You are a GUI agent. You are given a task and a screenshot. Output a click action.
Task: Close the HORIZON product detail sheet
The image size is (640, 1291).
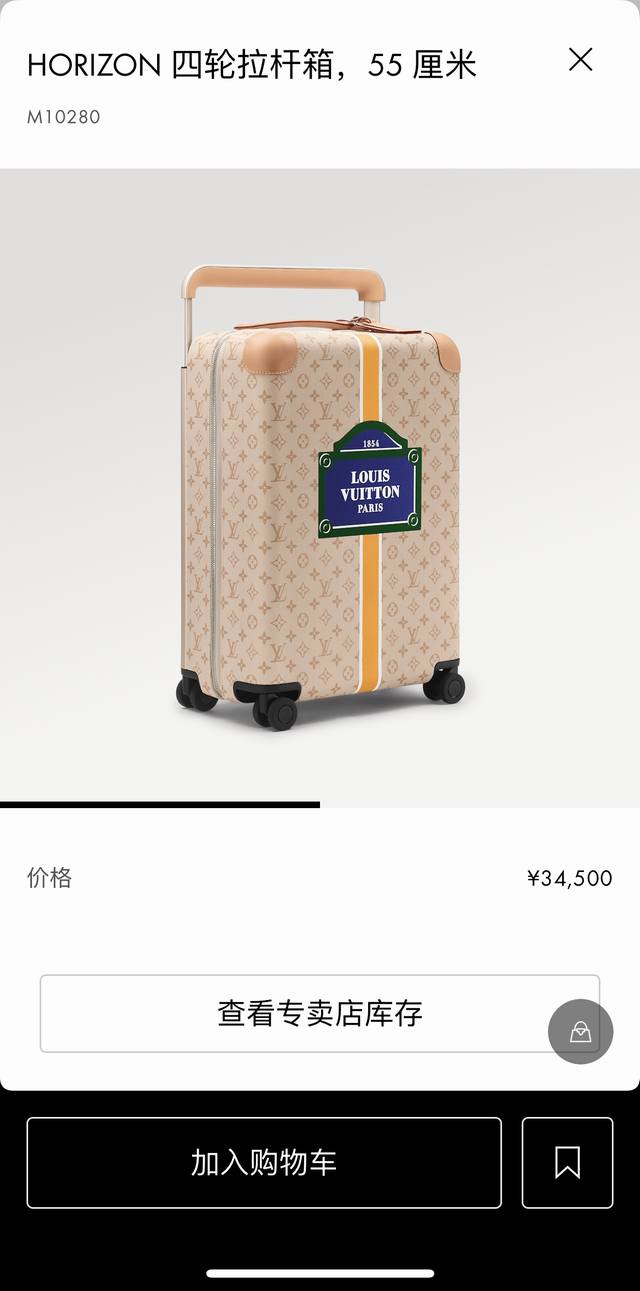580,60
